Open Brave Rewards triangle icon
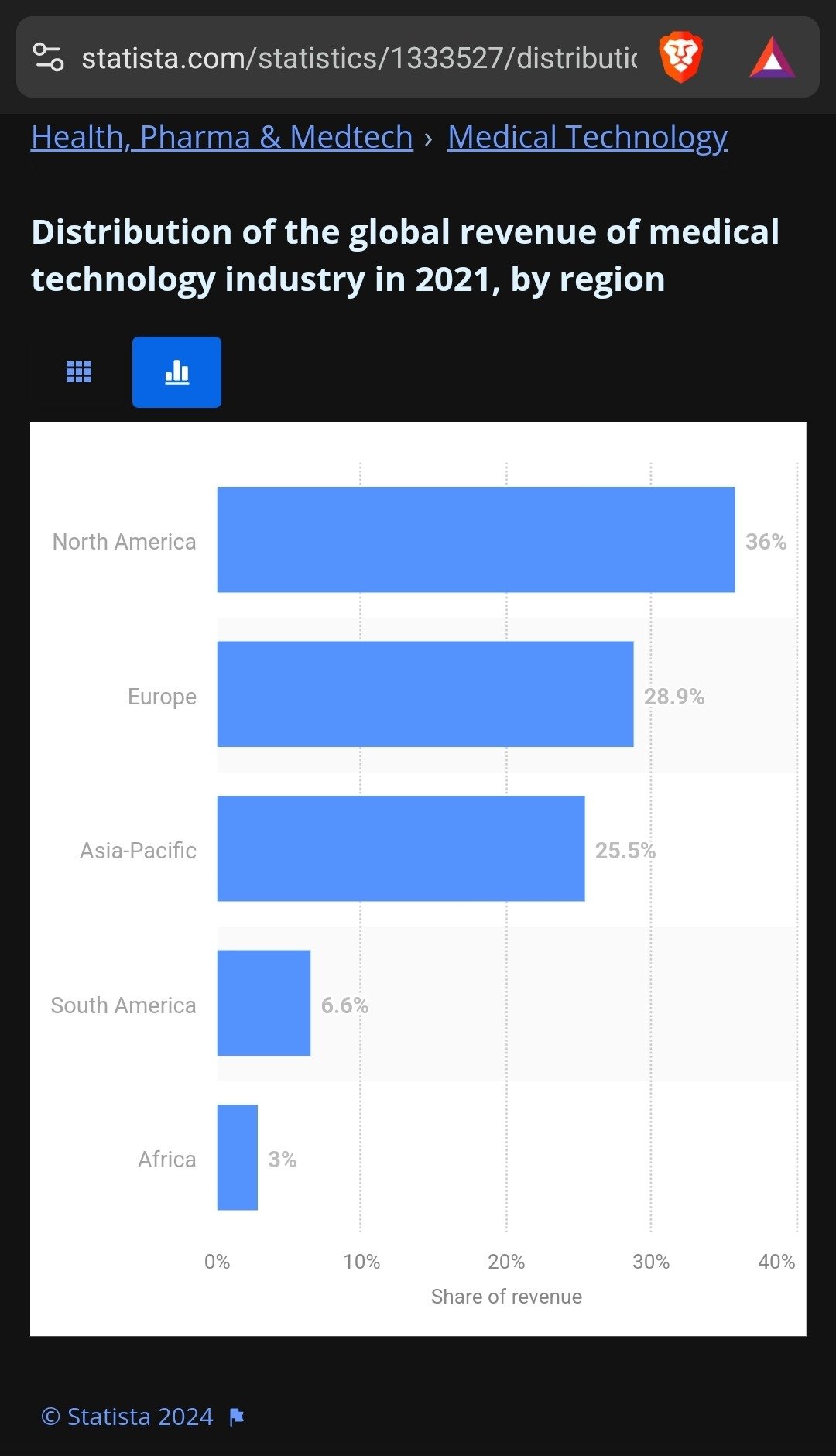The image size is (836, 1456). pos(772,58)
